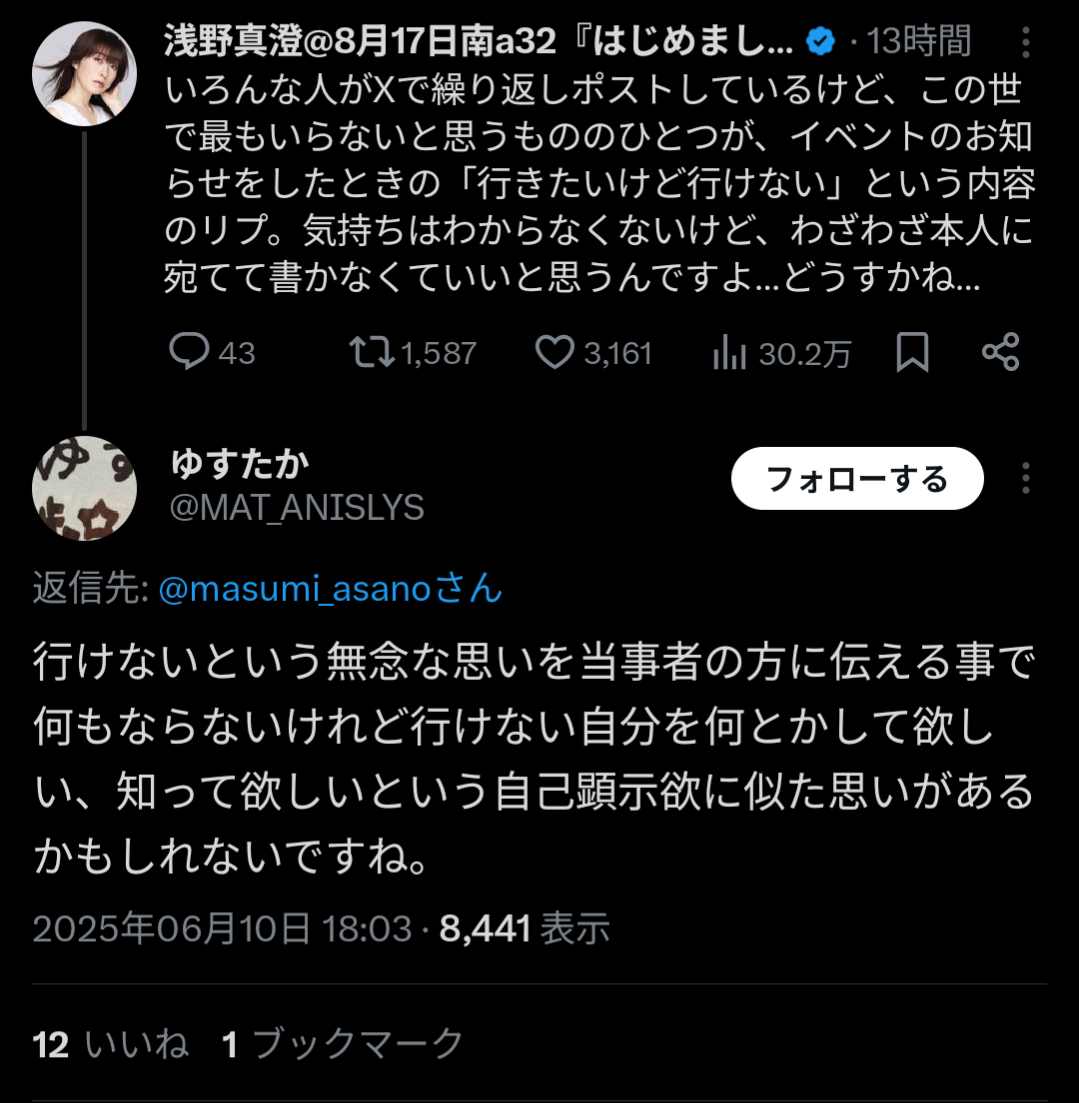Reply to 浅野真澄's post
This screenshot has width=1079, height=1103.
190,352
